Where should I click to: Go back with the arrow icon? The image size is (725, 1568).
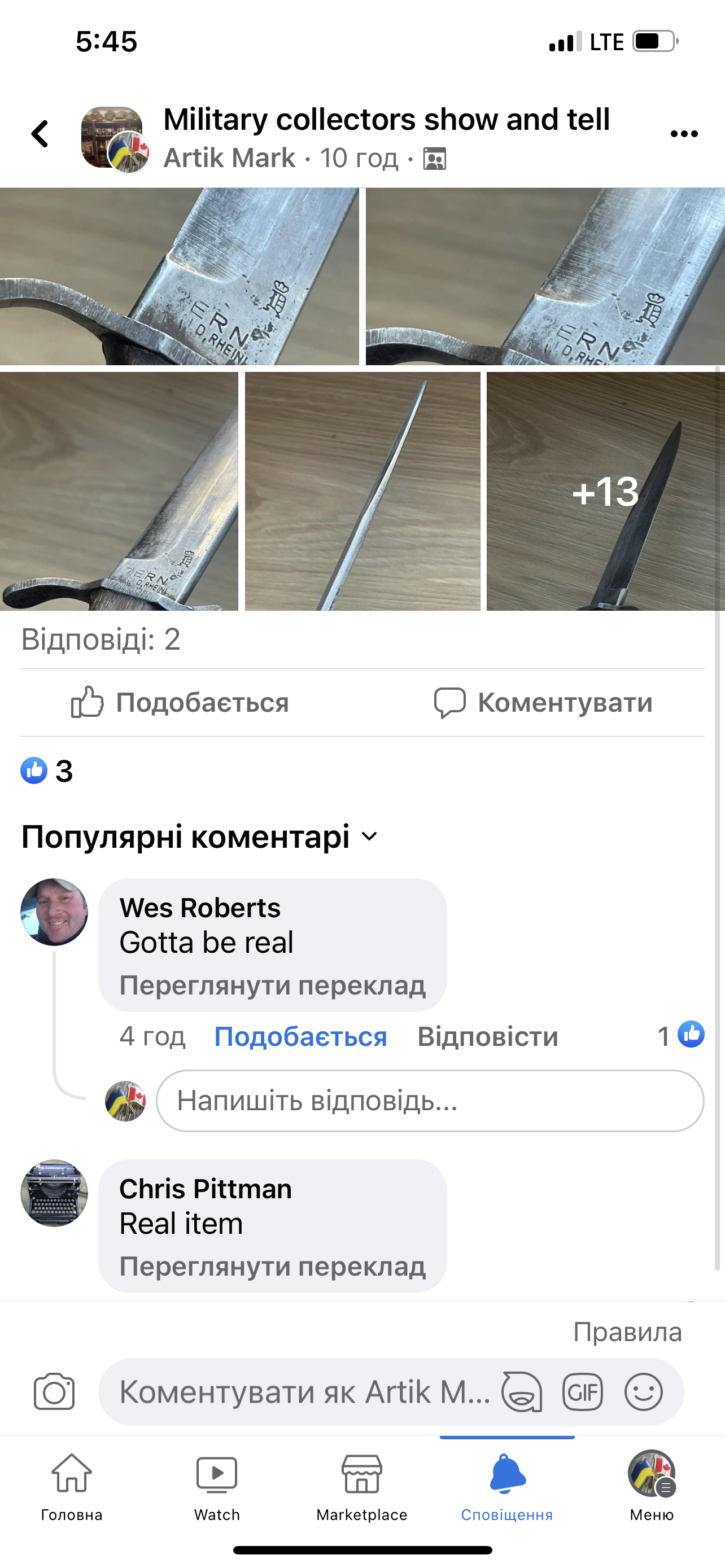[x=40, y=134]
